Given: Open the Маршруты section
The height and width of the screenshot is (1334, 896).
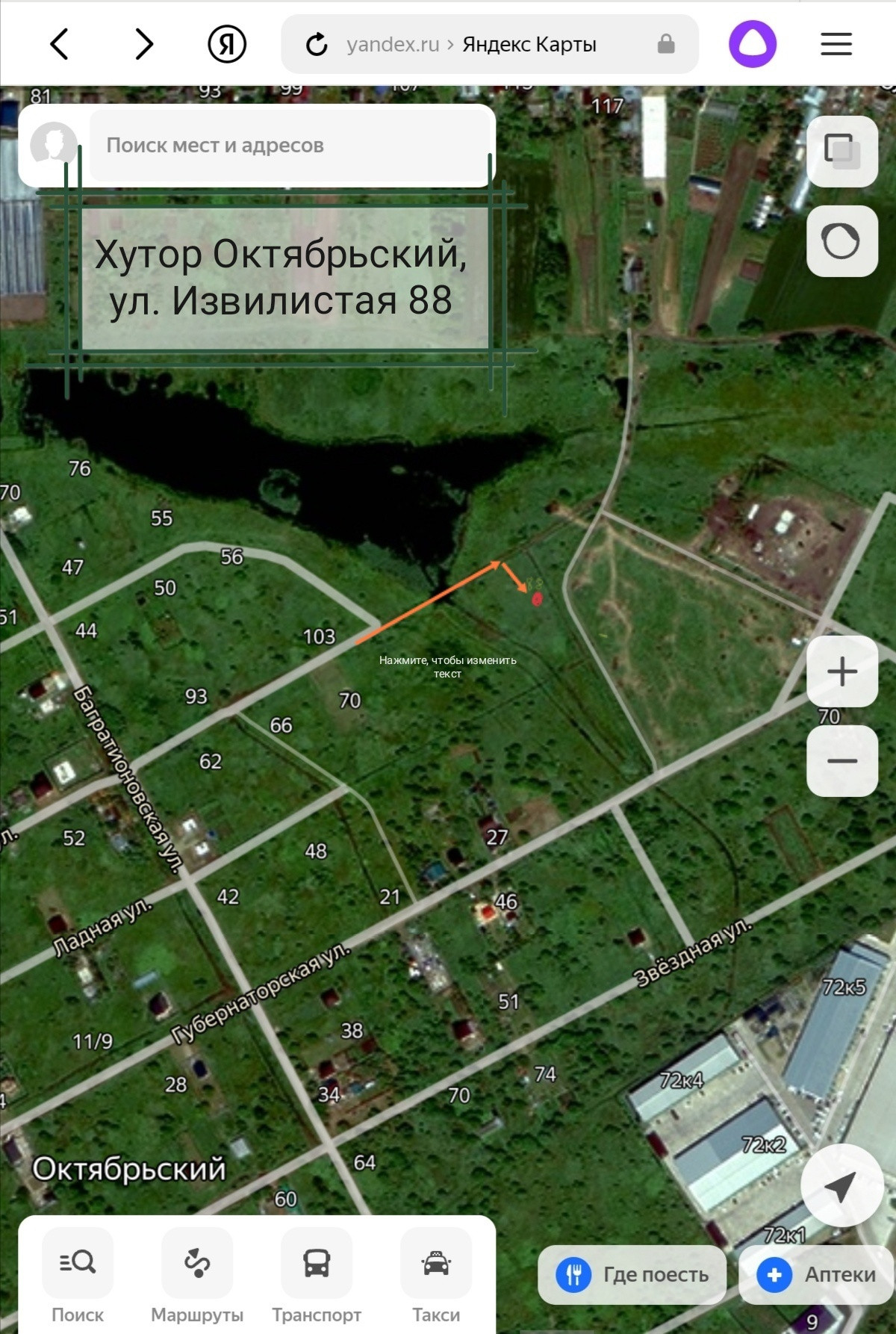Looking at the screenshot, I should pos(197,1276).
